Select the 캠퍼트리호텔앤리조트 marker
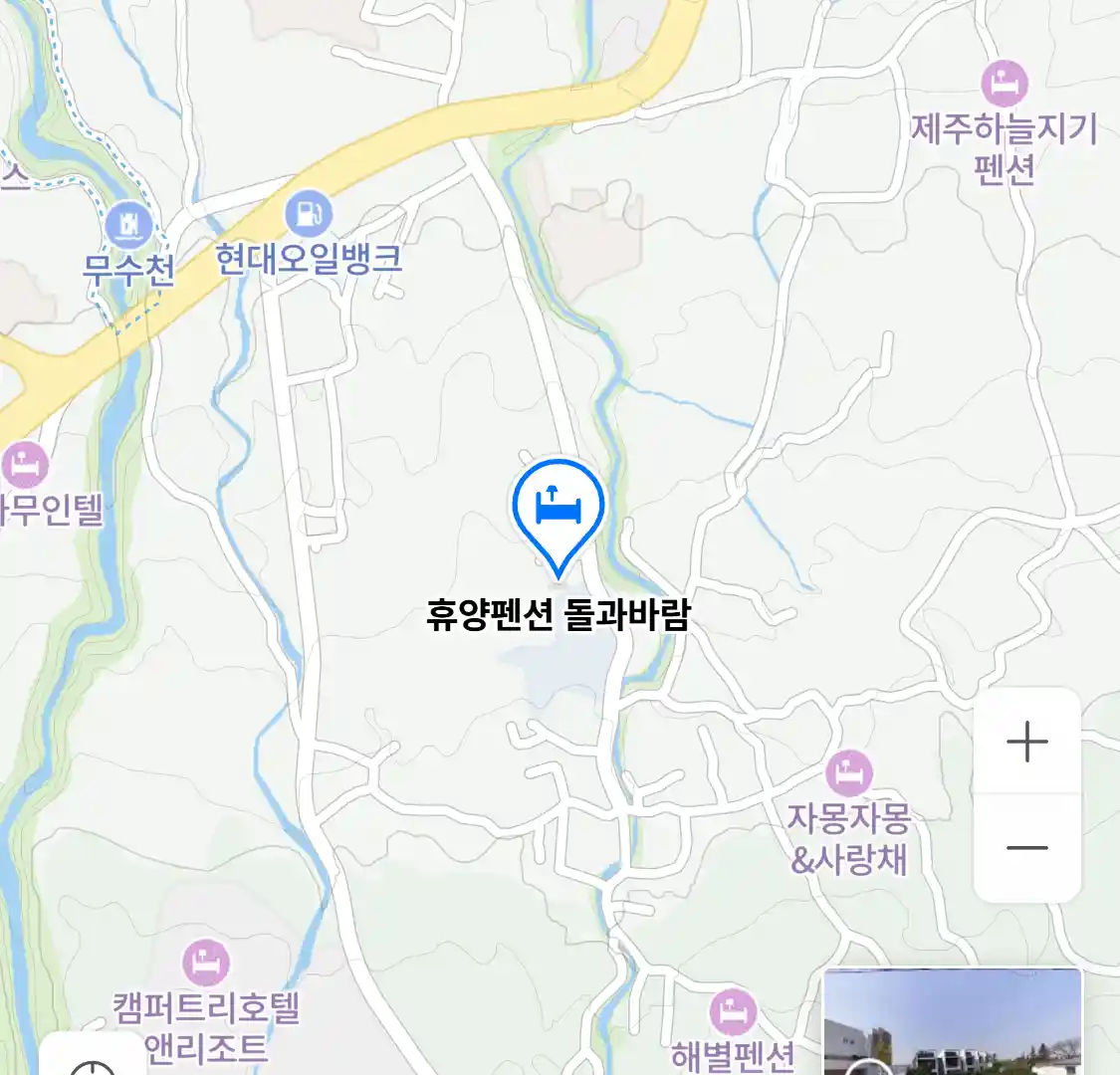The height and width of the screenshot is (1075, 1120). pyautogui.click(x=206, y=963)
